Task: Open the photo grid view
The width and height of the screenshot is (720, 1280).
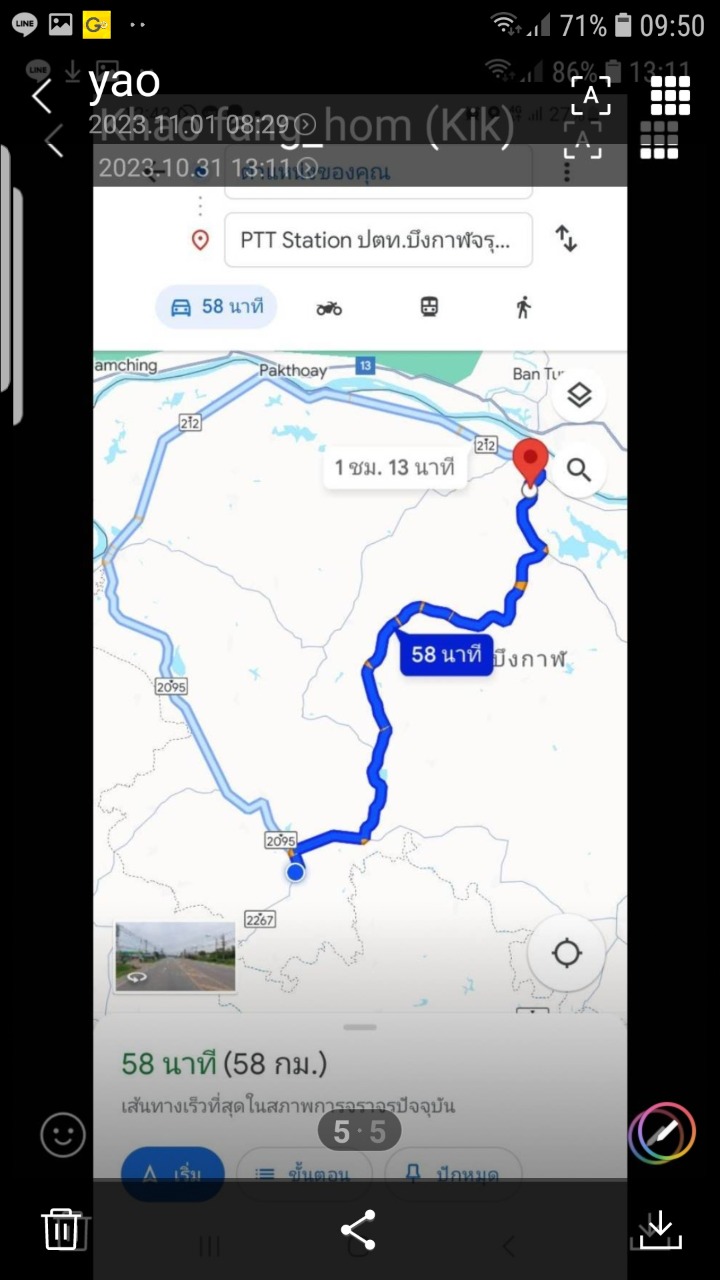Action: click(x=670, y=96)
